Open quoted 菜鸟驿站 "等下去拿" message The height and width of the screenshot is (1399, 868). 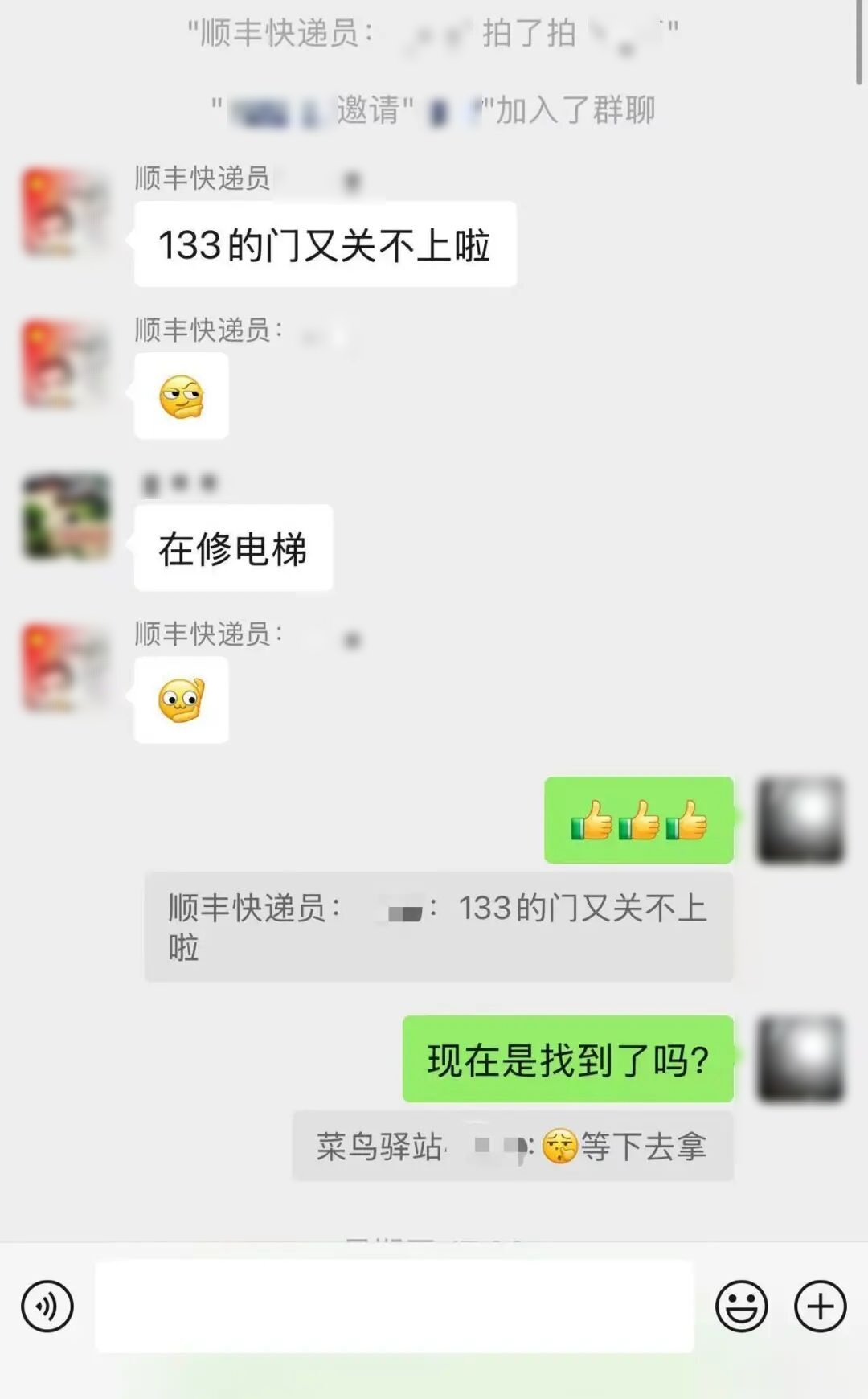pyautogui.click(x=512, y=1147)
